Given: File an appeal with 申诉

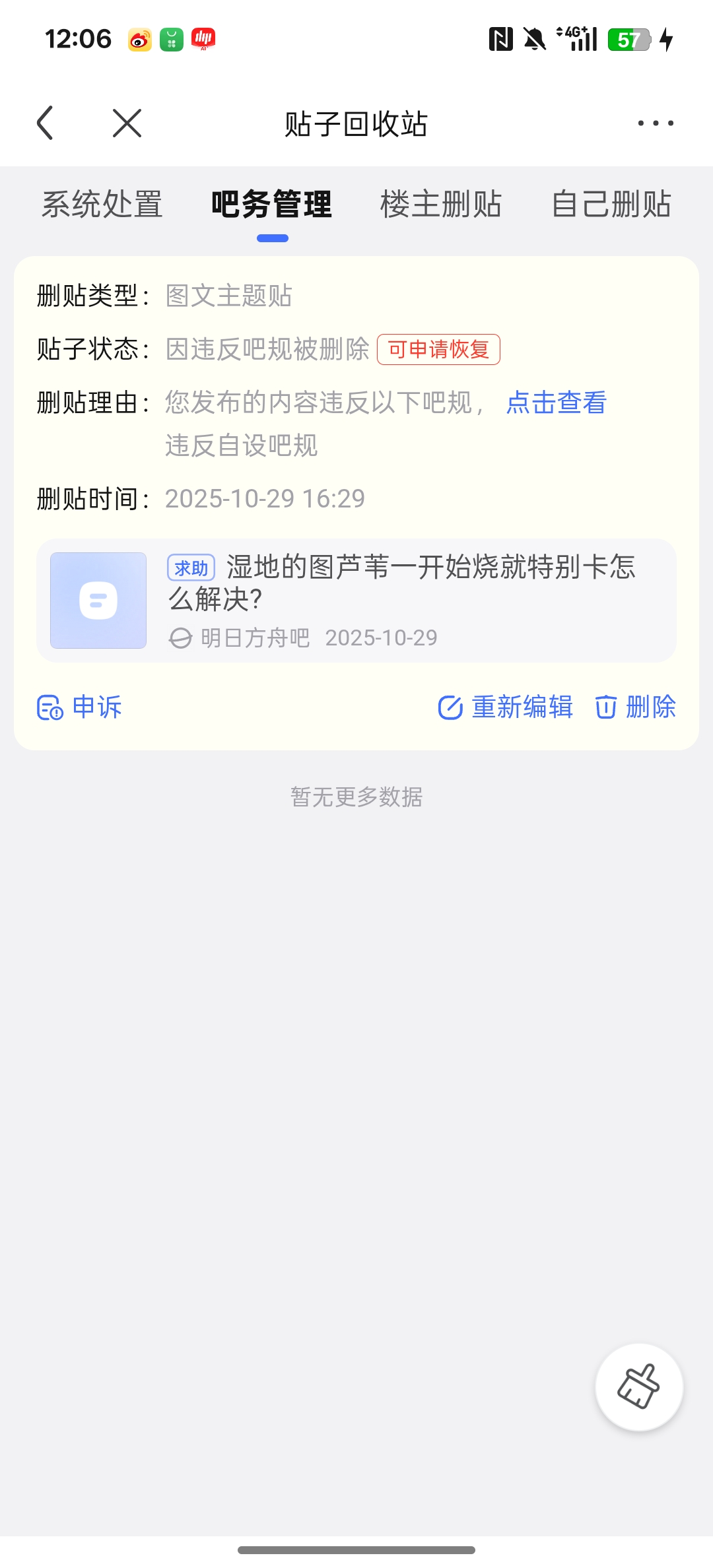Looking at the screenshot, I should click(79, 707).
